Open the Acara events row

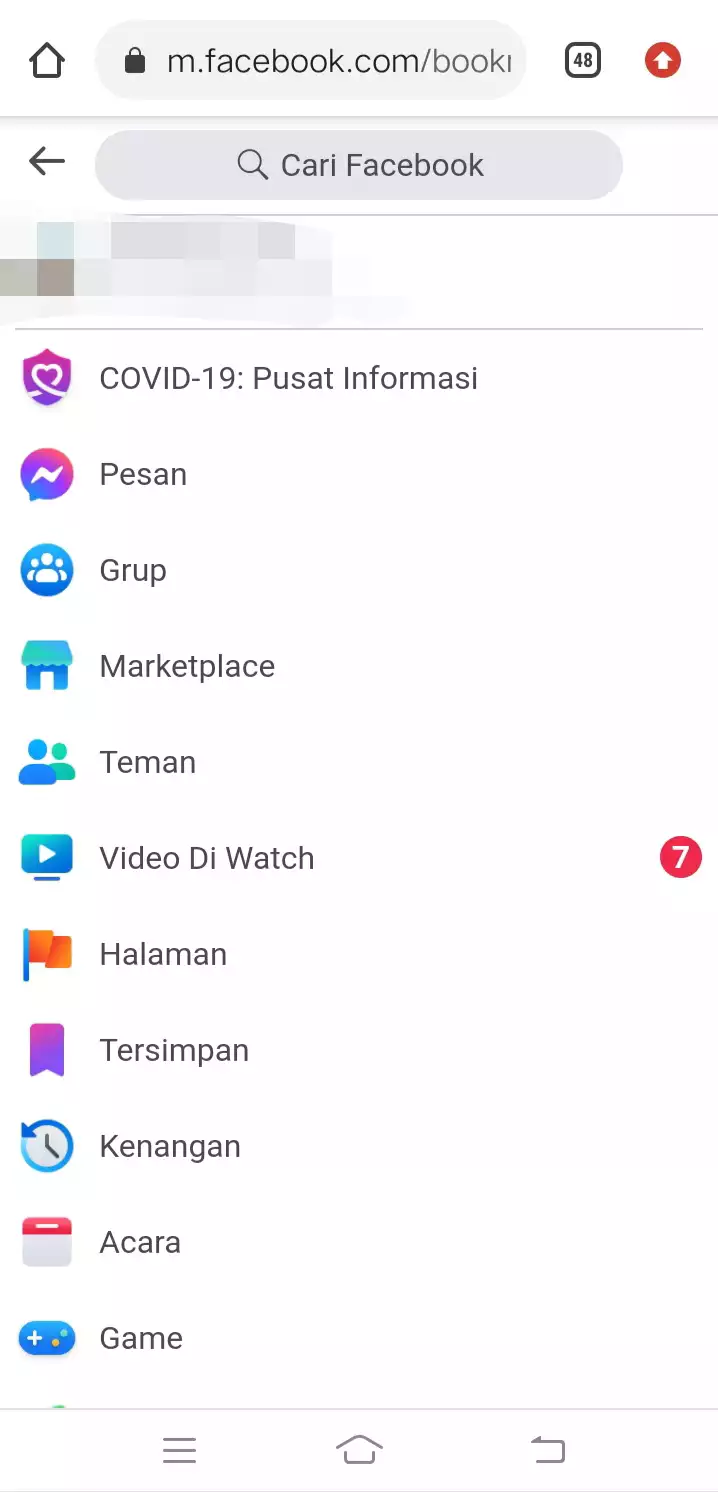[x=359, y=1242]
